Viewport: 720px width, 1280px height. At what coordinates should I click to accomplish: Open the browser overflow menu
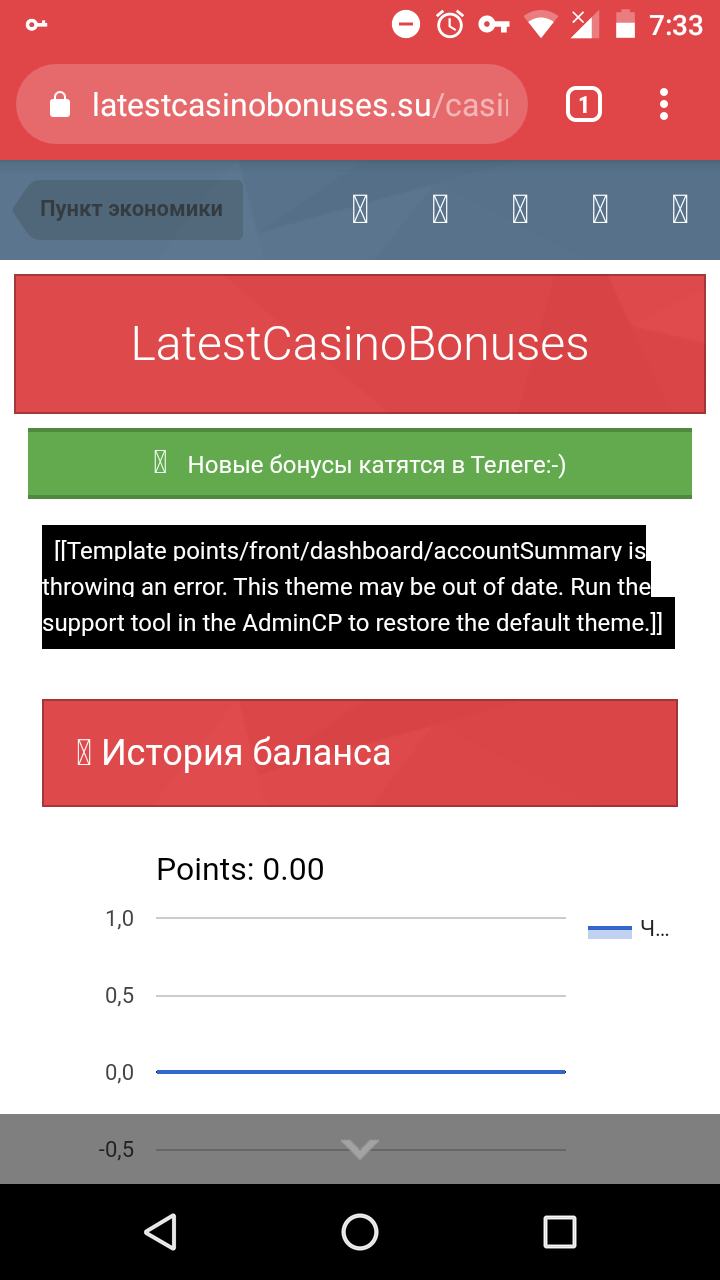[664, 104]
